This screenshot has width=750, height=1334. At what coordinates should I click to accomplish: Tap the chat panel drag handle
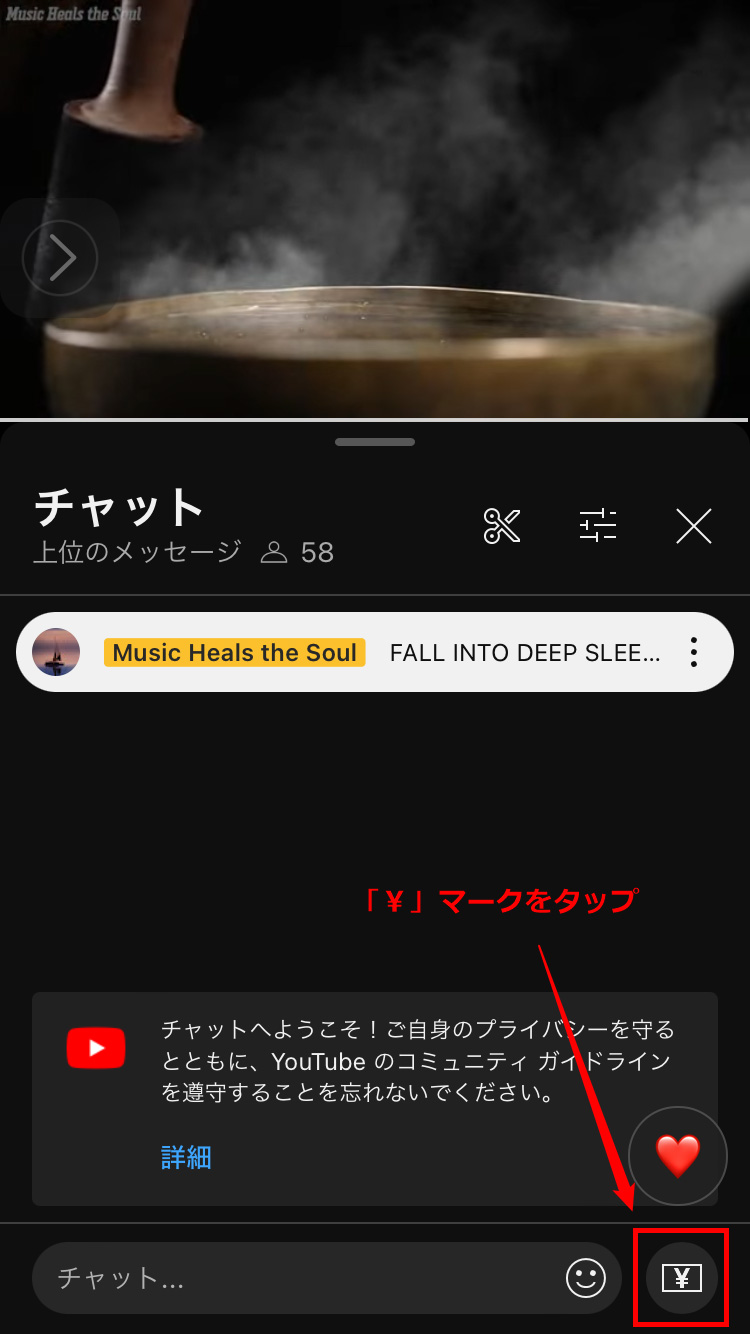coord(375,441)
